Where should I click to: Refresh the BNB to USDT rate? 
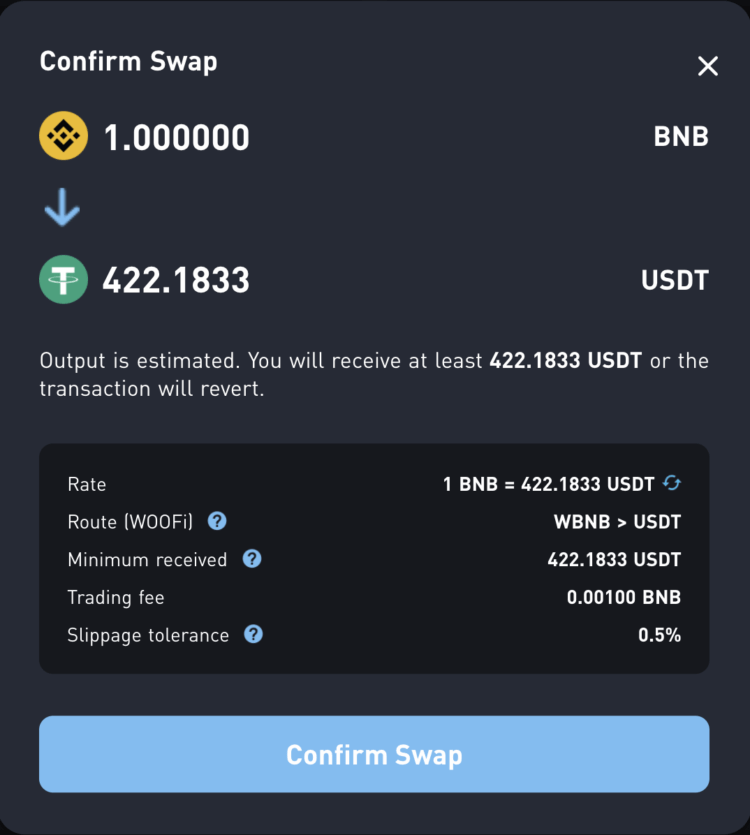click(672, 484)
